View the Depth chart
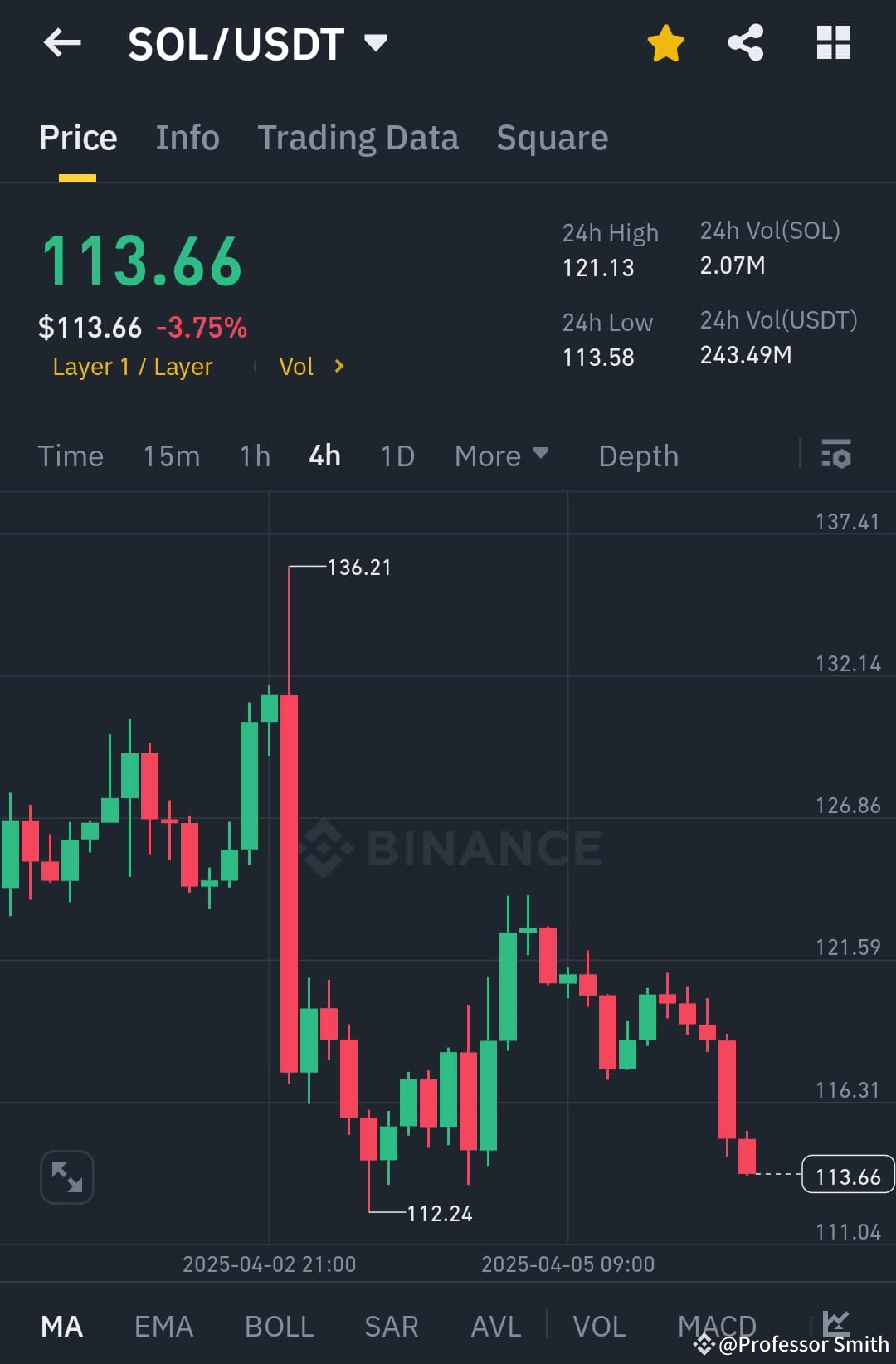 pos(637,455)
